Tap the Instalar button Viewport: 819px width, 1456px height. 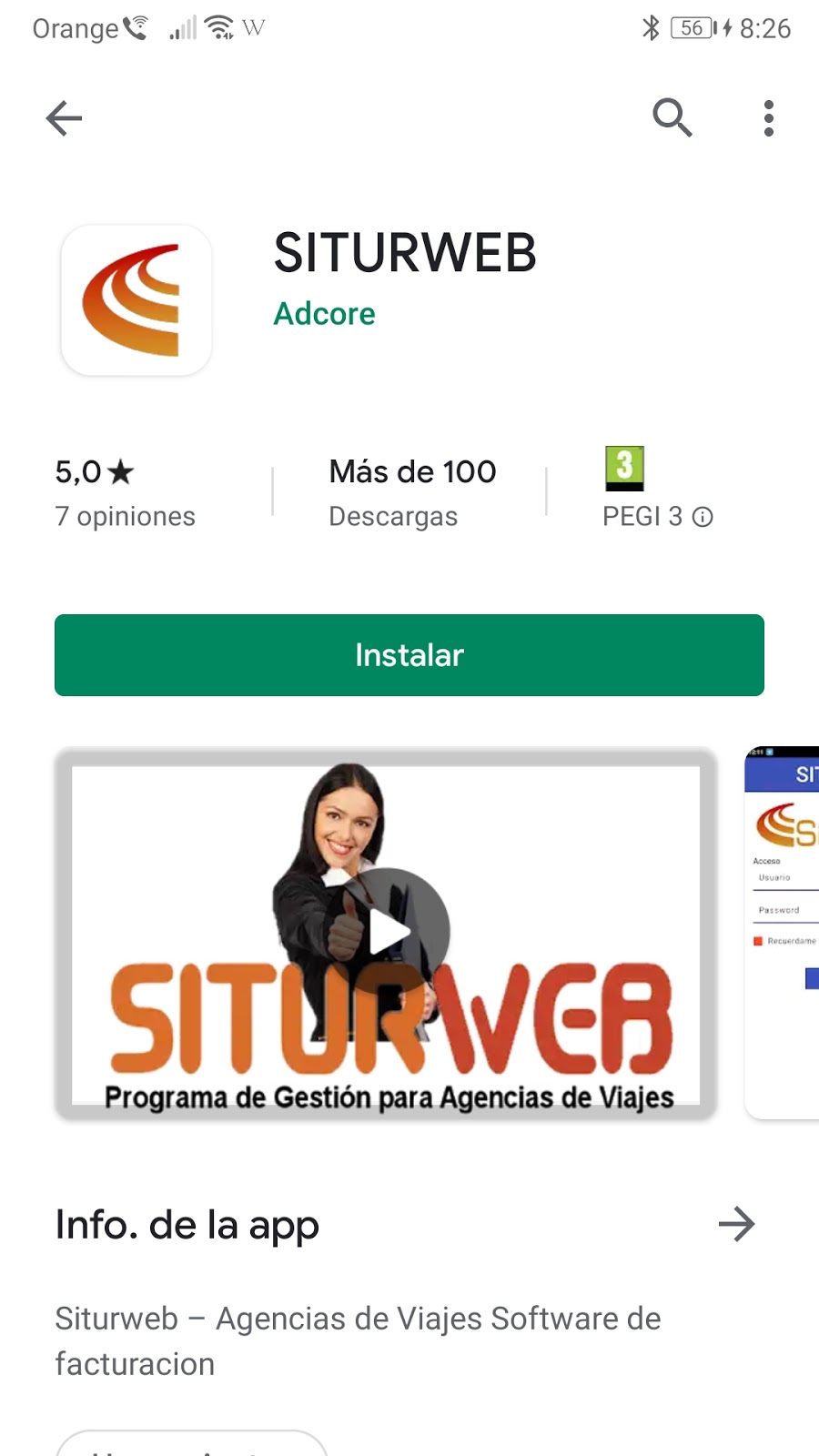(x=409, y=655)
